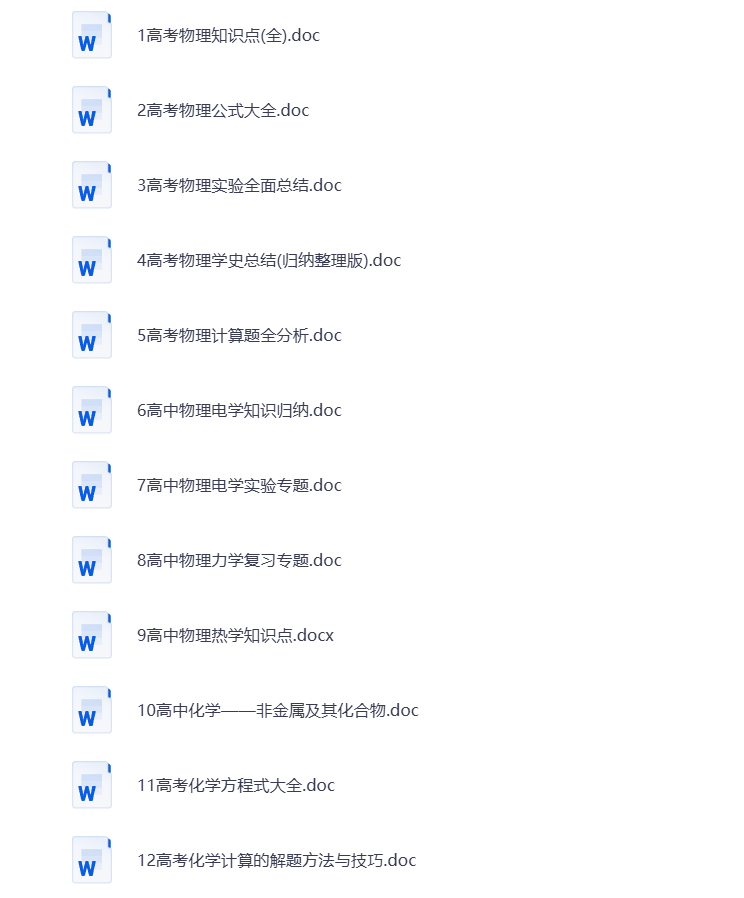Viewport: 744px width, 898px height.
Task: Click the Word icon for 8高中物理力学复习专题.doc
Action: click(91, 559)
